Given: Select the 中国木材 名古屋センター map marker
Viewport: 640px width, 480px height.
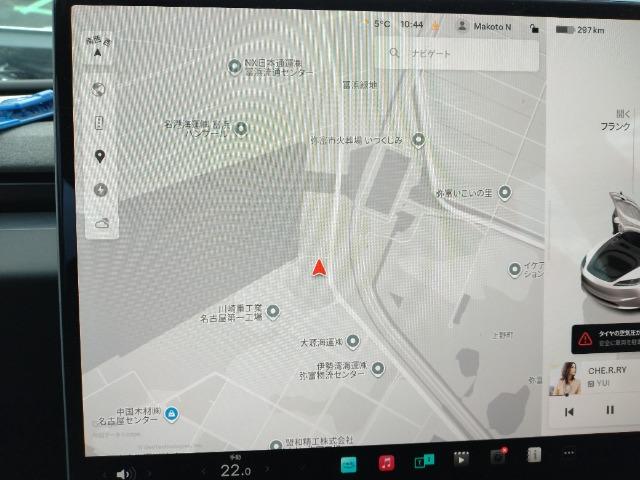Looking at the screenshot, I should click(171, 413).
